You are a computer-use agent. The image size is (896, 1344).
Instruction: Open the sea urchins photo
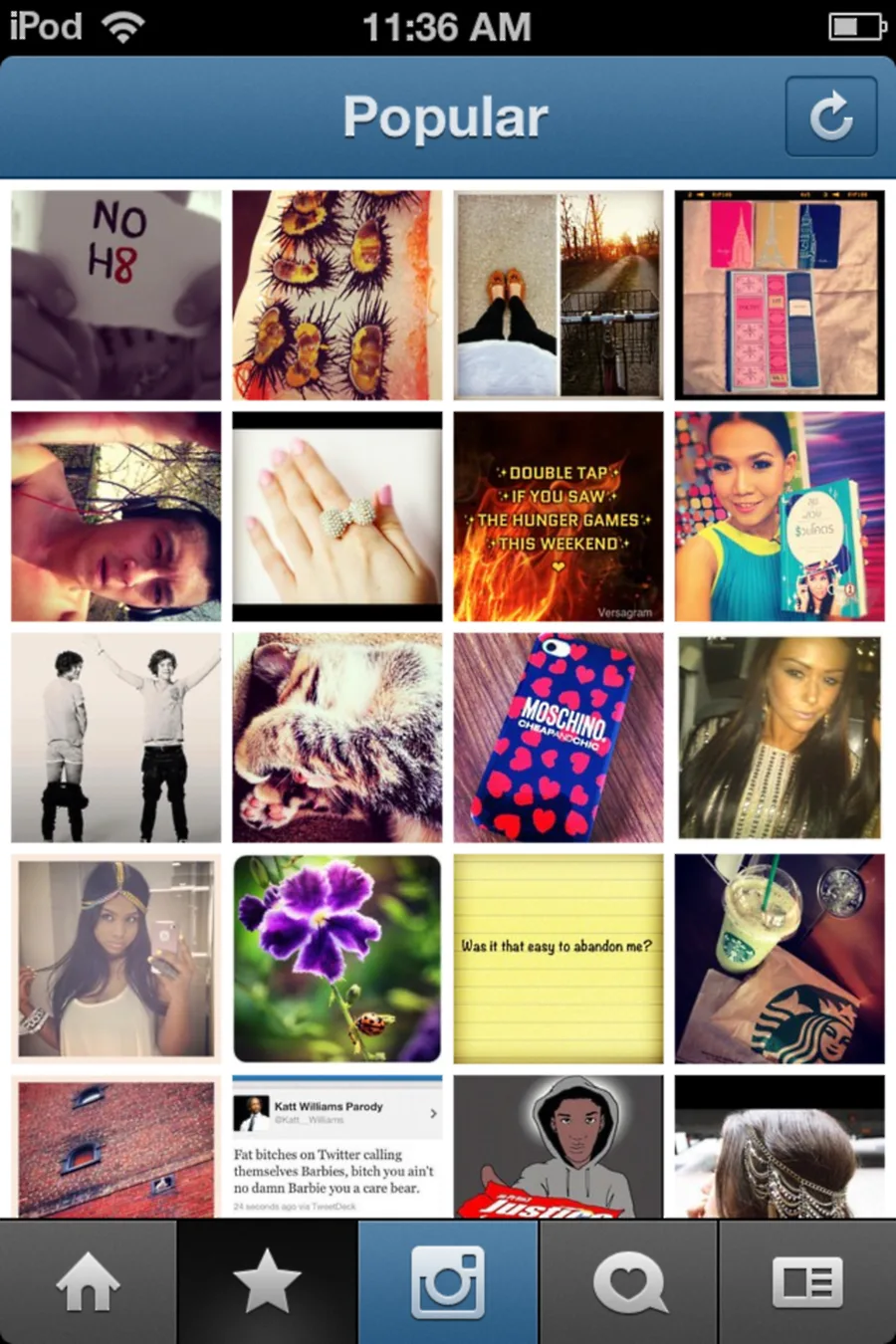[x=337, y=296]
